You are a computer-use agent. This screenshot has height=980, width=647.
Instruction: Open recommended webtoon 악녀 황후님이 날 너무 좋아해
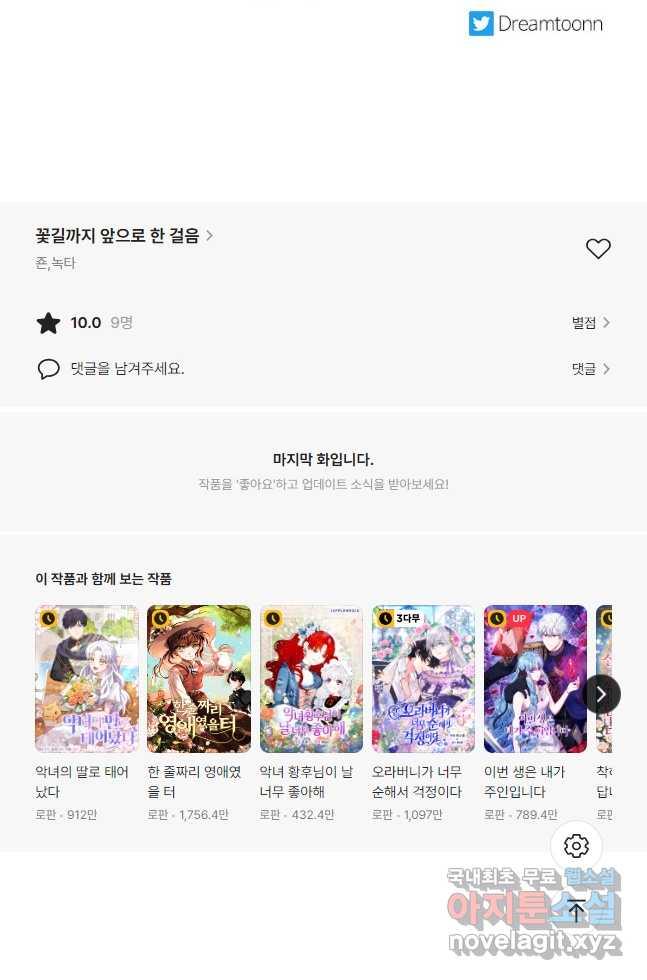coord(311,678)
